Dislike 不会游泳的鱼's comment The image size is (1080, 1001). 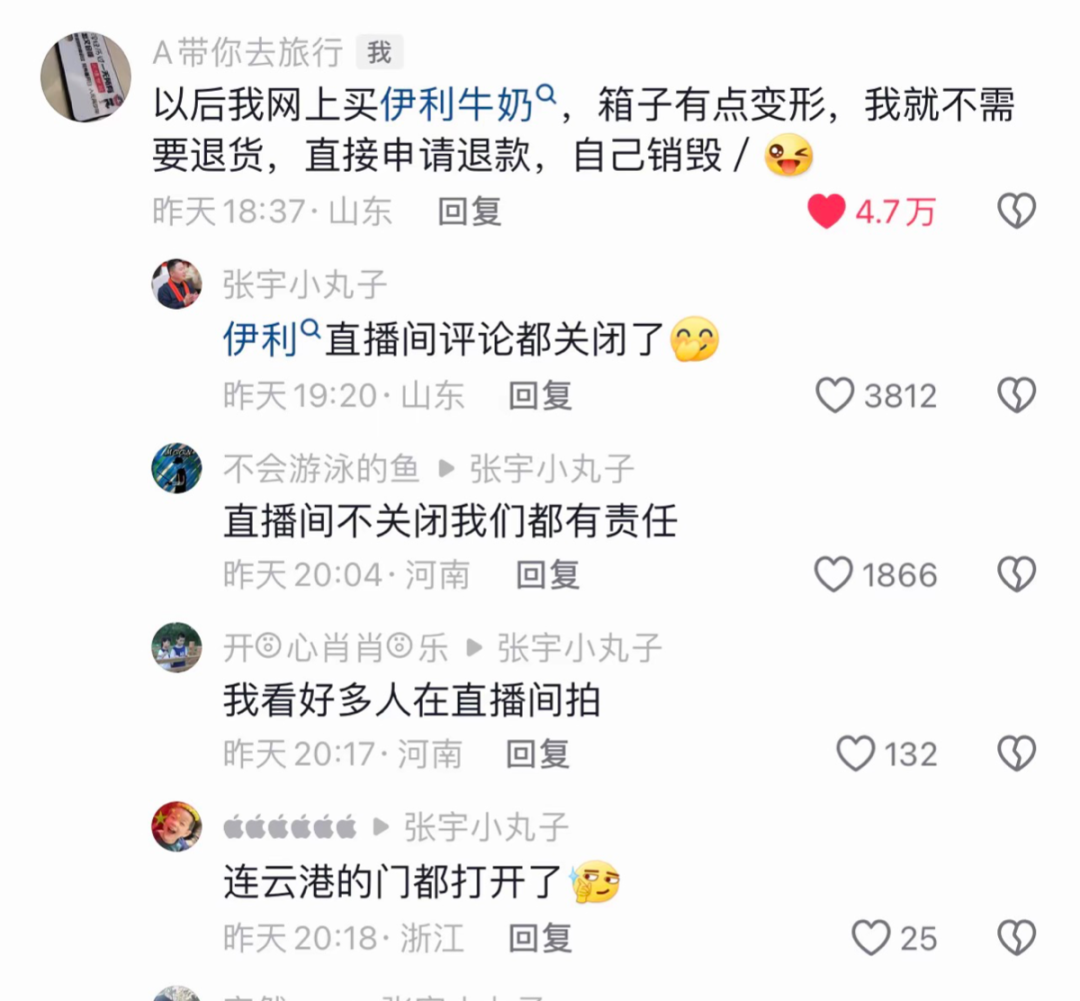1016,574
